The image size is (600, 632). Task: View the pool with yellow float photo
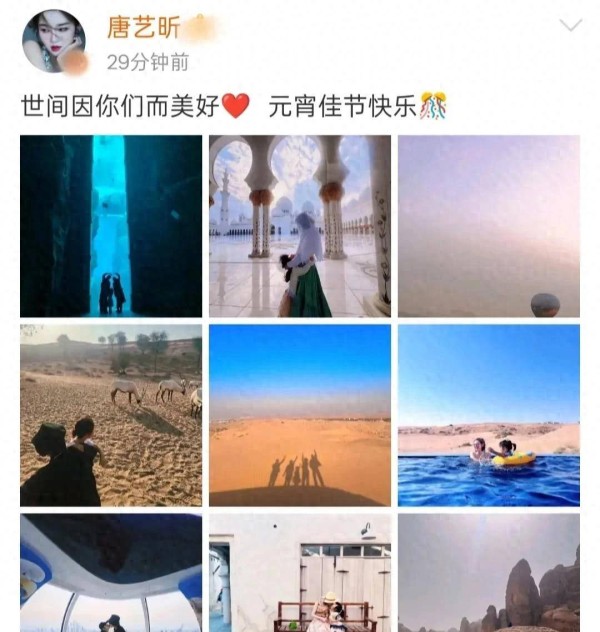(489, 415)
